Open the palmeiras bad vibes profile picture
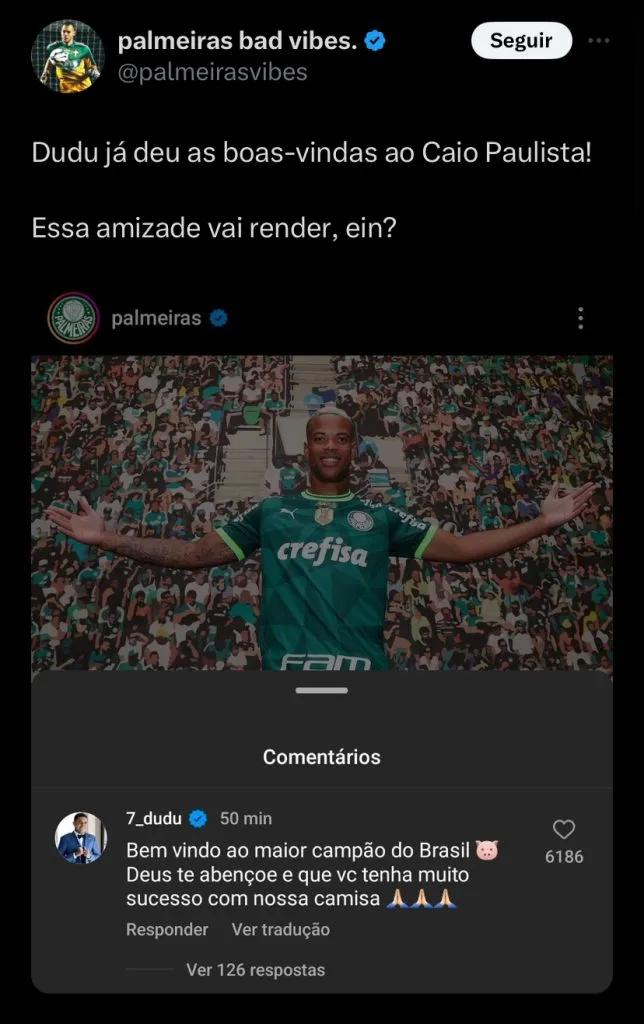Viewport: 644px width, 1024px height. [x=68, y=56]
